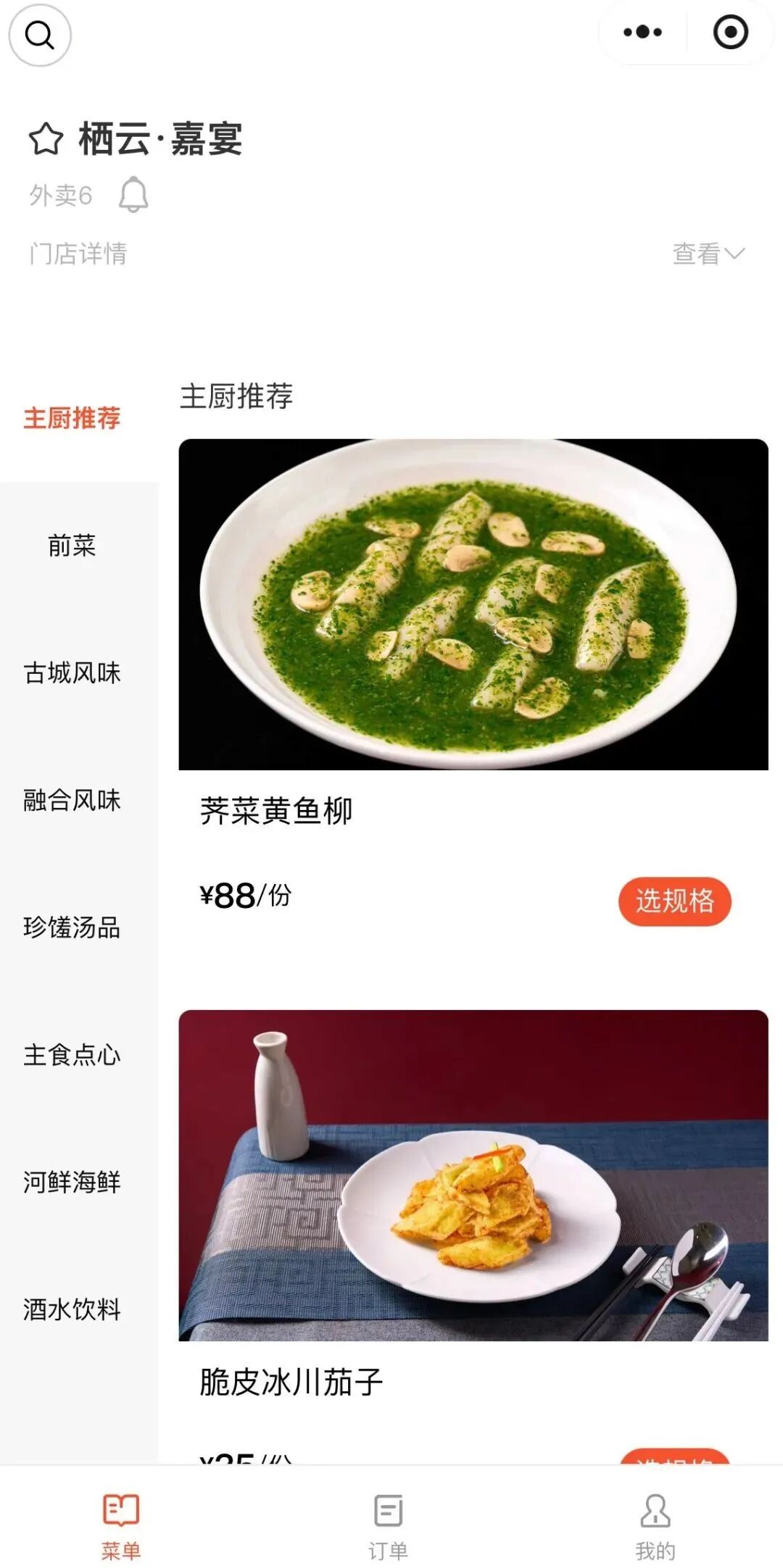Screen dimensions: 783x1568
Task: Open the search icon
Action: [40, 35]
